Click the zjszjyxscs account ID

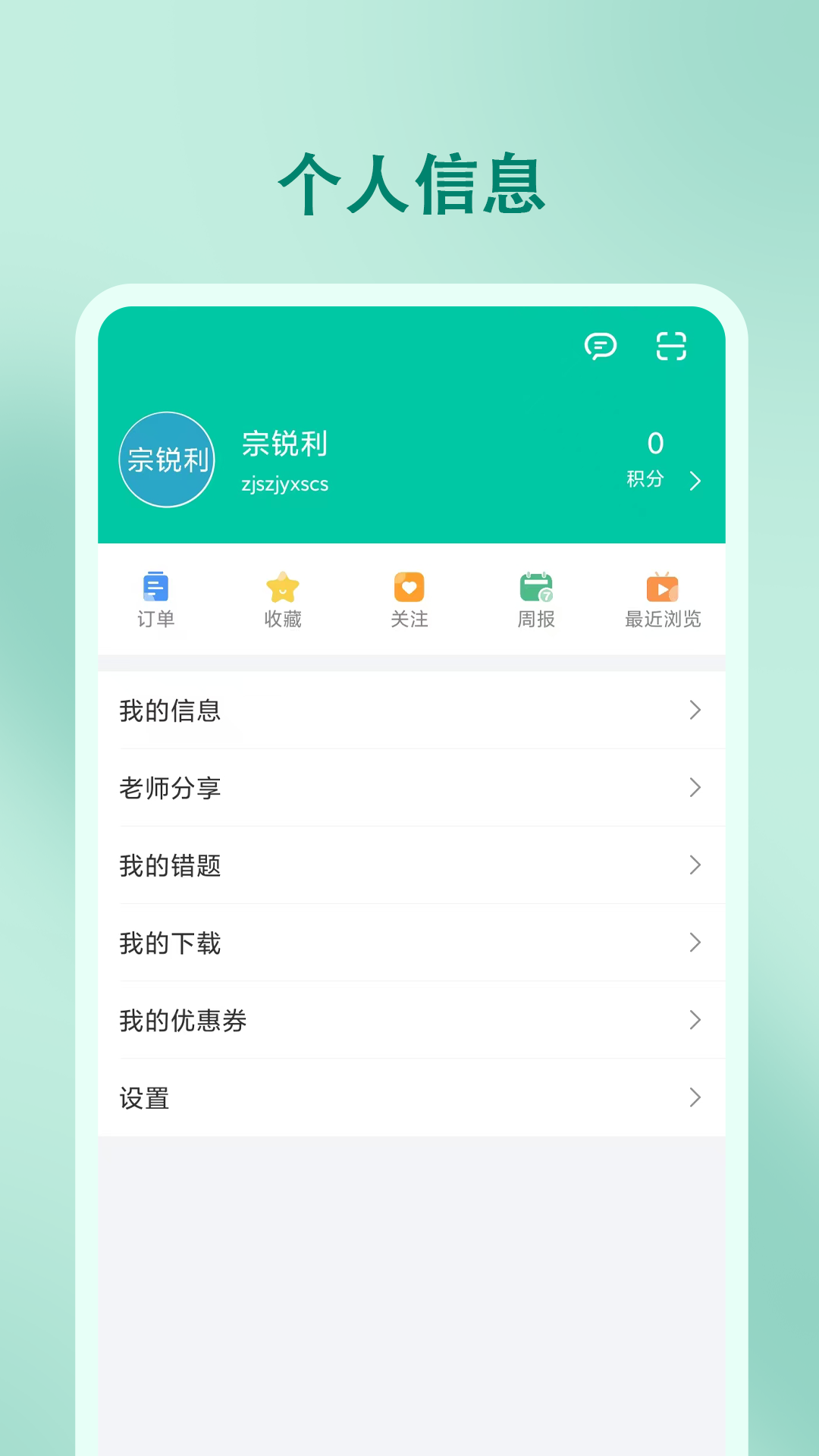pos(284,485)
